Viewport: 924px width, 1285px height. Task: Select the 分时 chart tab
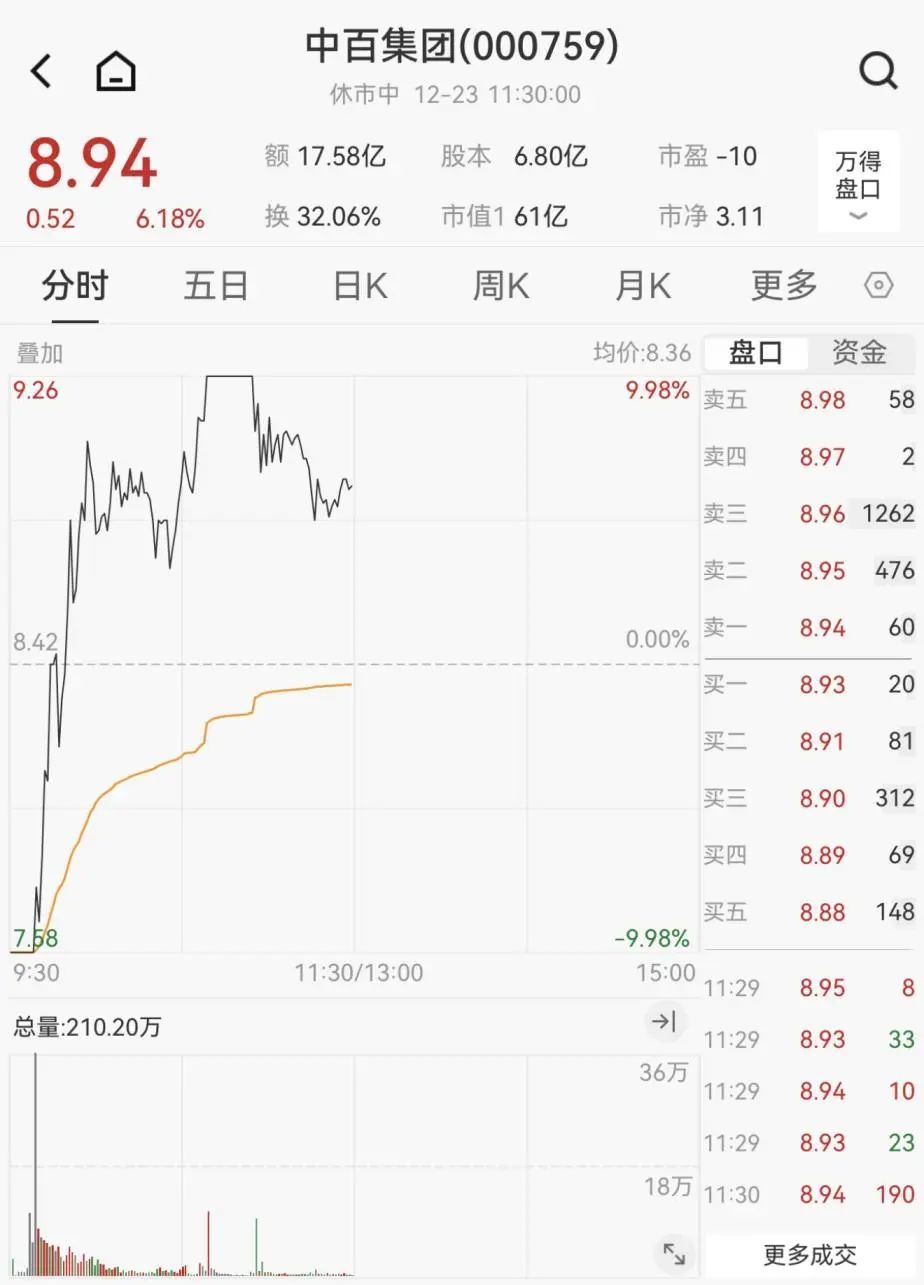pyautogui.click(x=75, y=287)
